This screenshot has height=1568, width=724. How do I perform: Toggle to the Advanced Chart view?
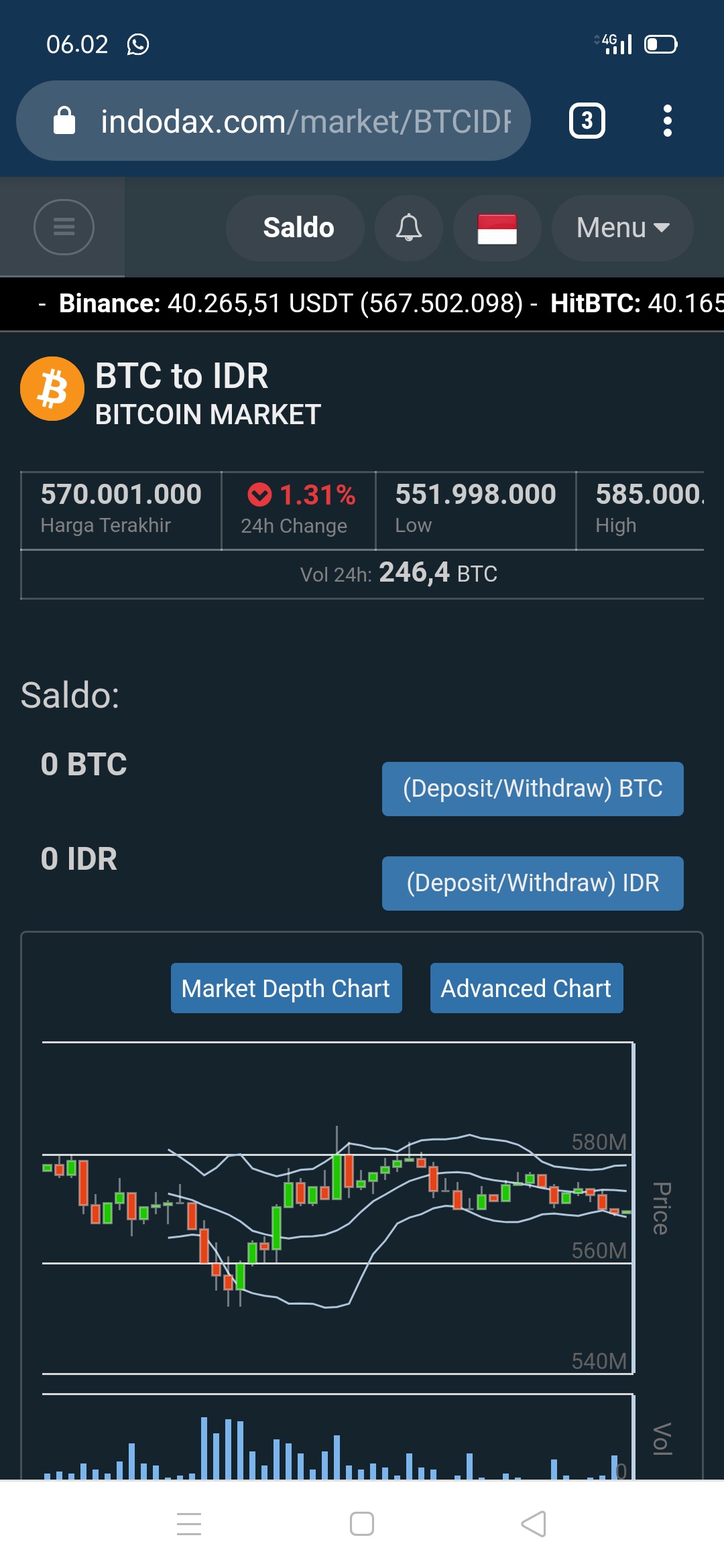[526, 988]
